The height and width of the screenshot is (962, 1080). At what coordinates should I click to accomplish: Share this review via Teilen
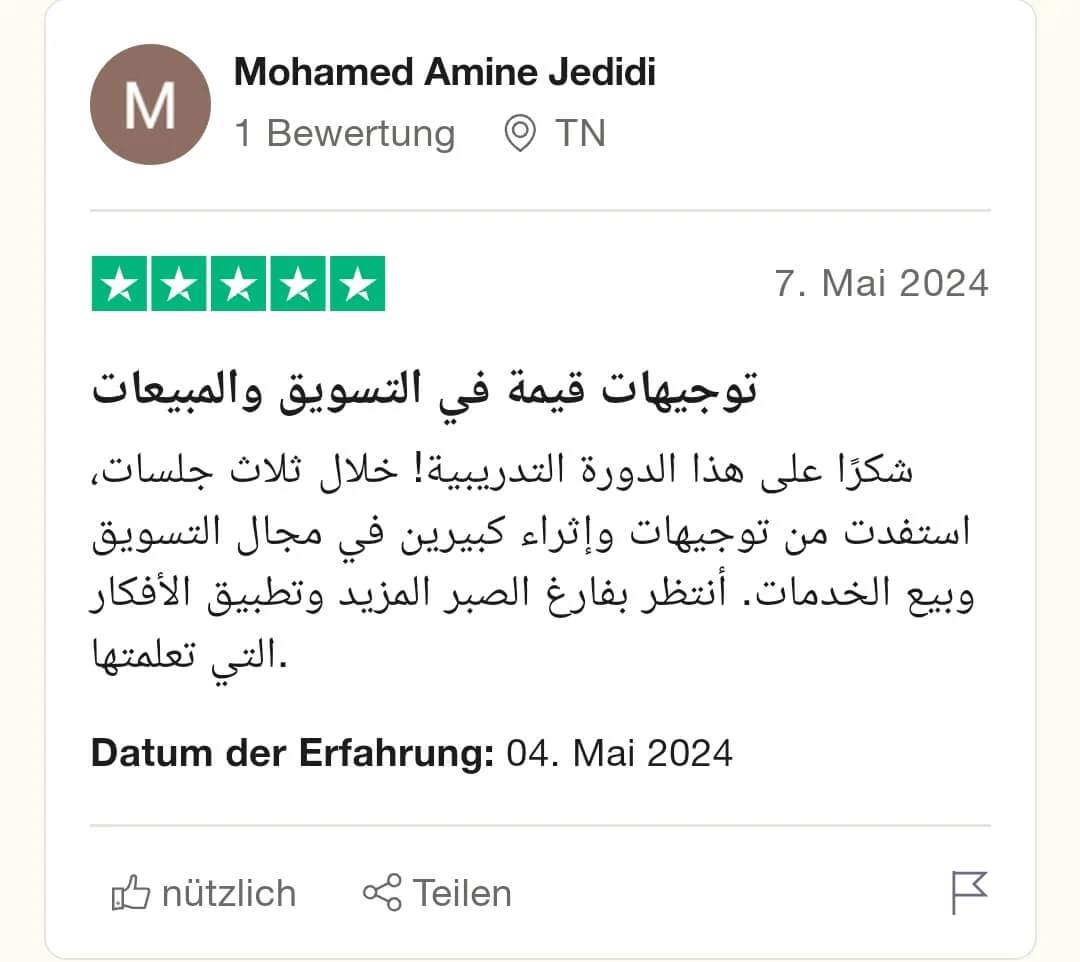click(437, 893)
